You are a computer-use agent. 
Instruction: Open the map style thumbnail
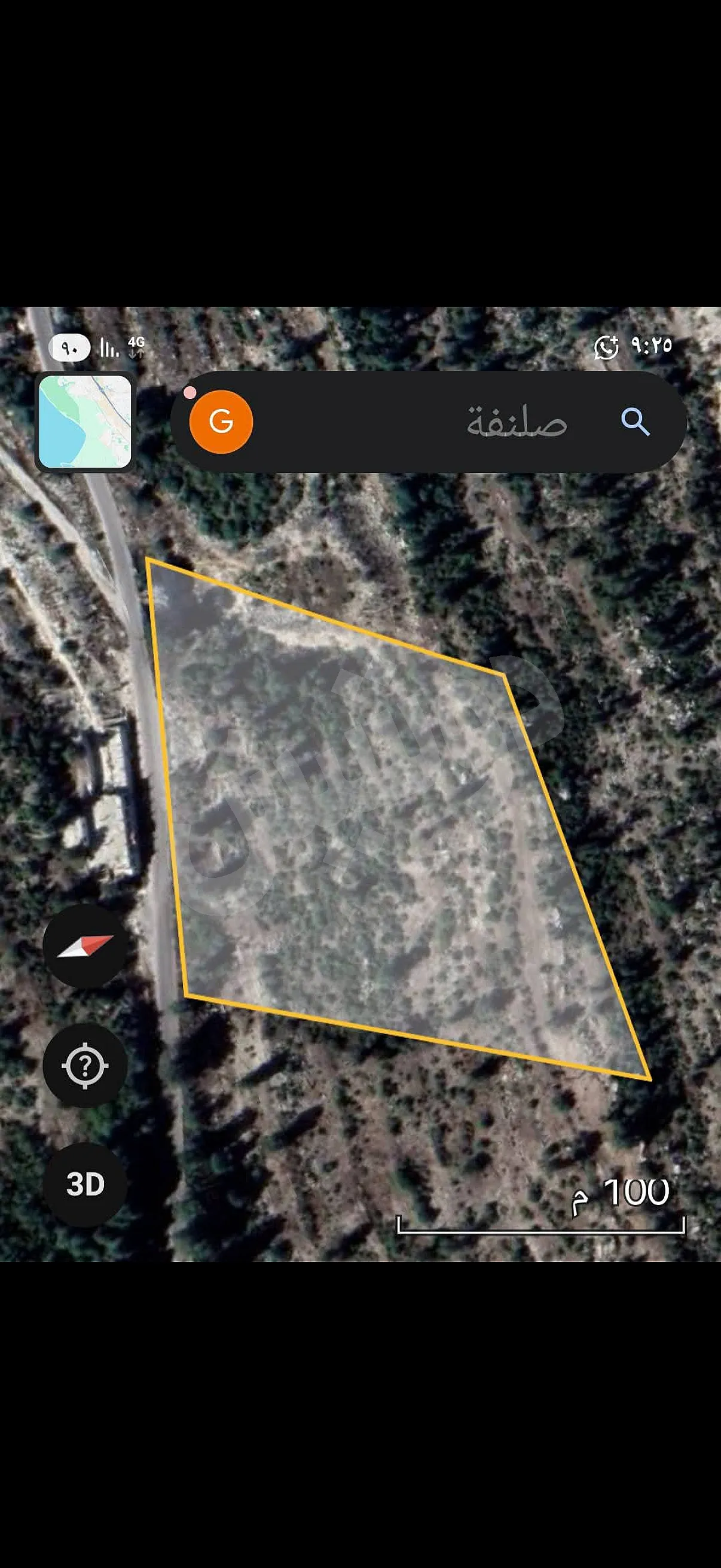[x=84, y=421]
